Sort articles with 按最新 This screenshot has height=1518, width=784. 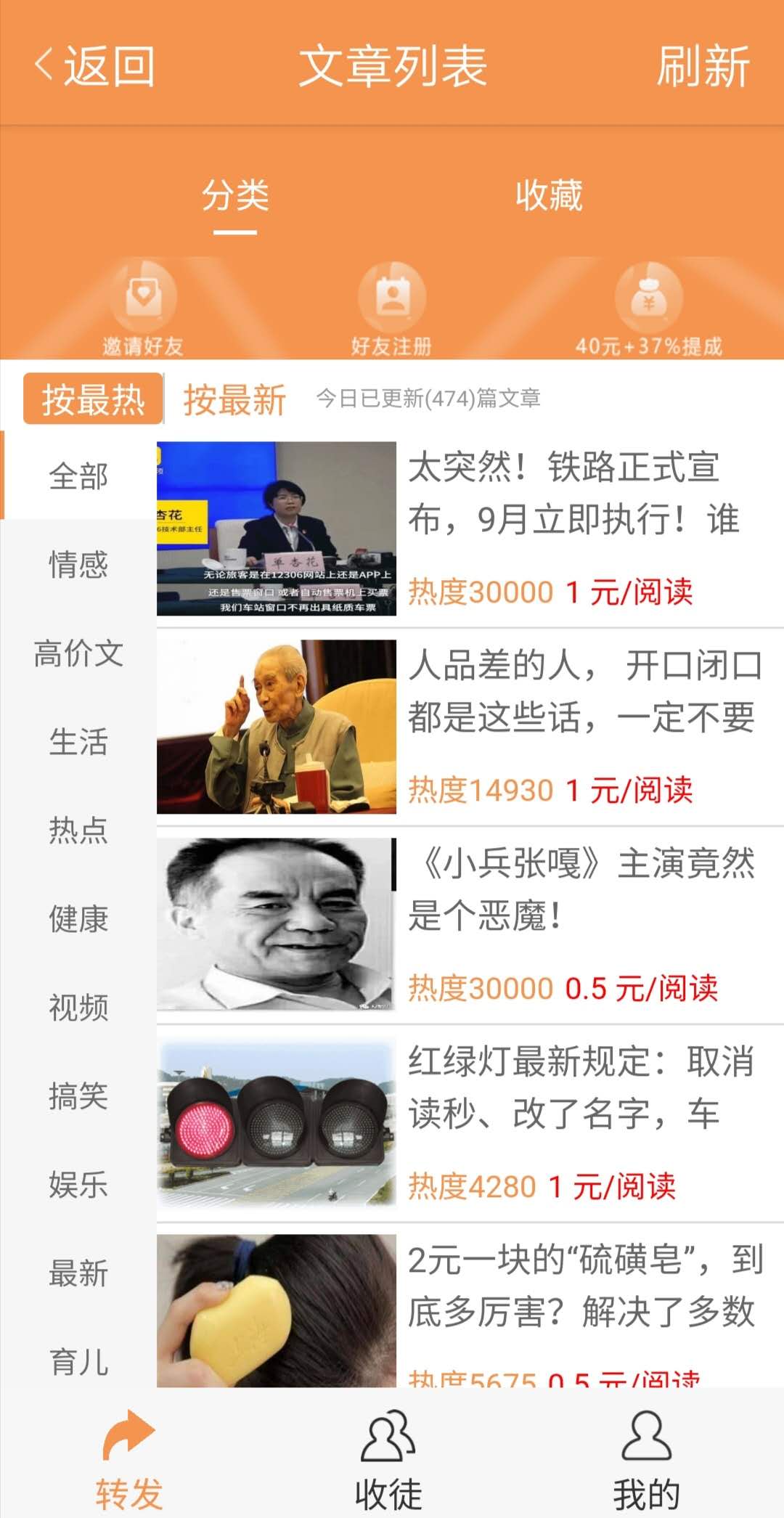click(x=234, y=399)
